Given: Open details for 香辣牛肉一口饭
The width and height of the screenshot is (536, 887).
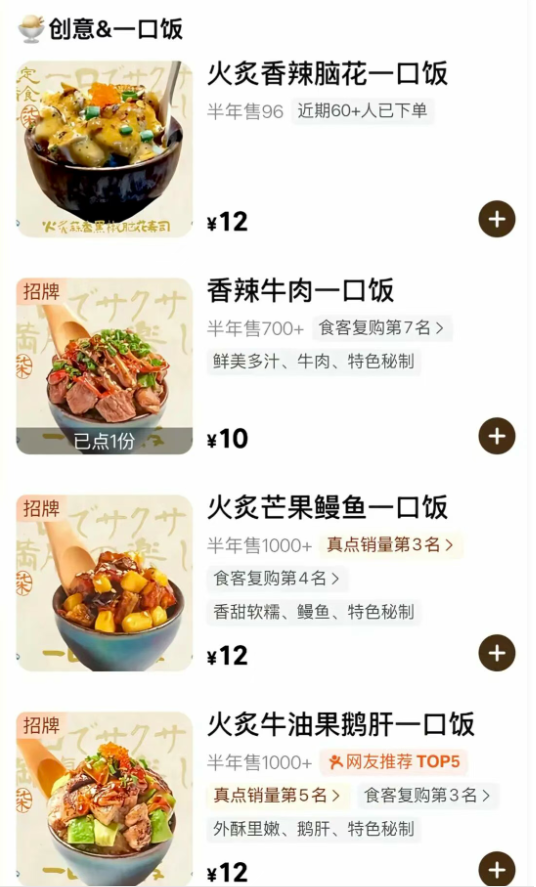Looking at the screenshot, I should point(300,290).
